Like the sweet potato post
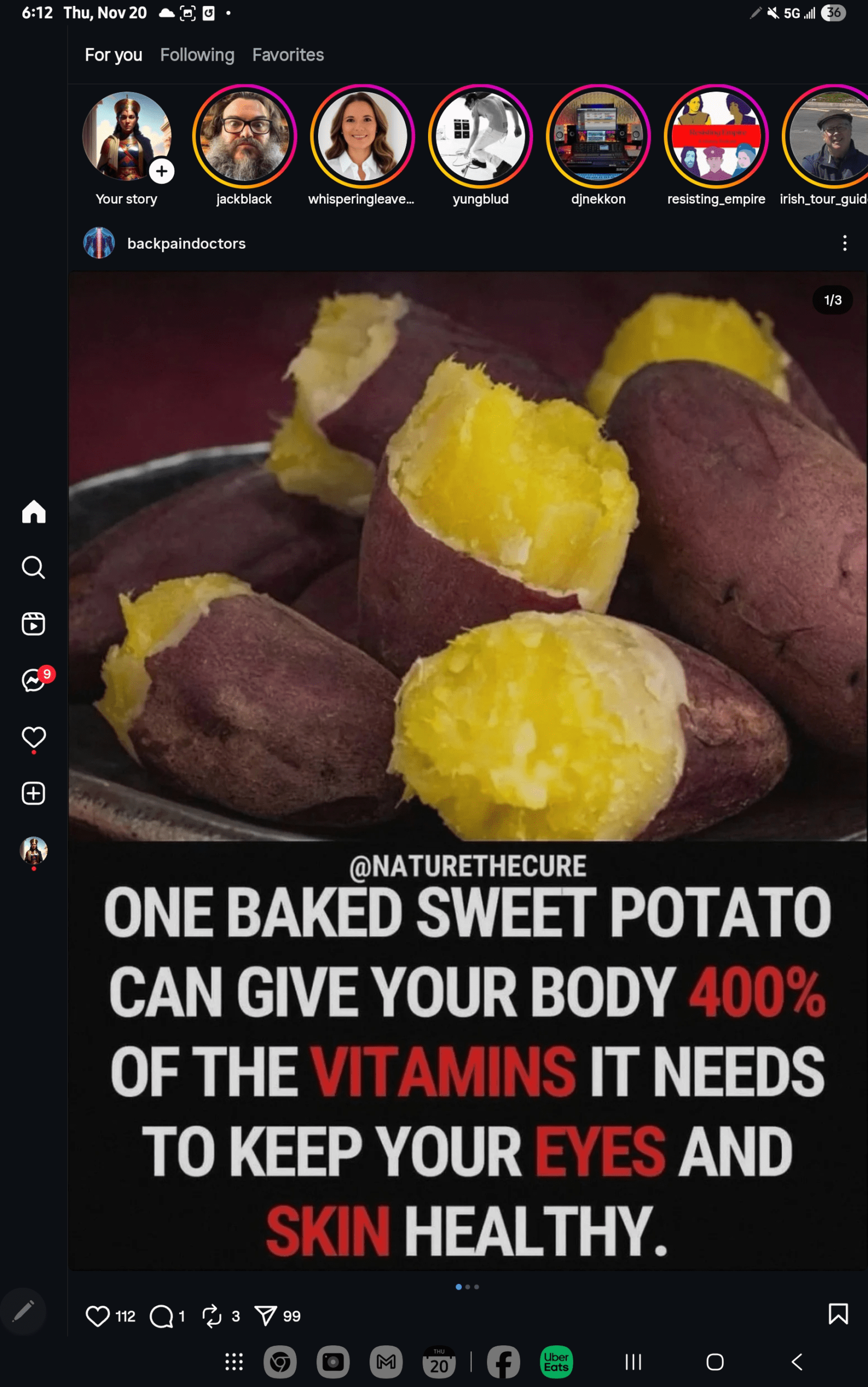This screenshot has width=868, height=1387. pos(98,1315)
